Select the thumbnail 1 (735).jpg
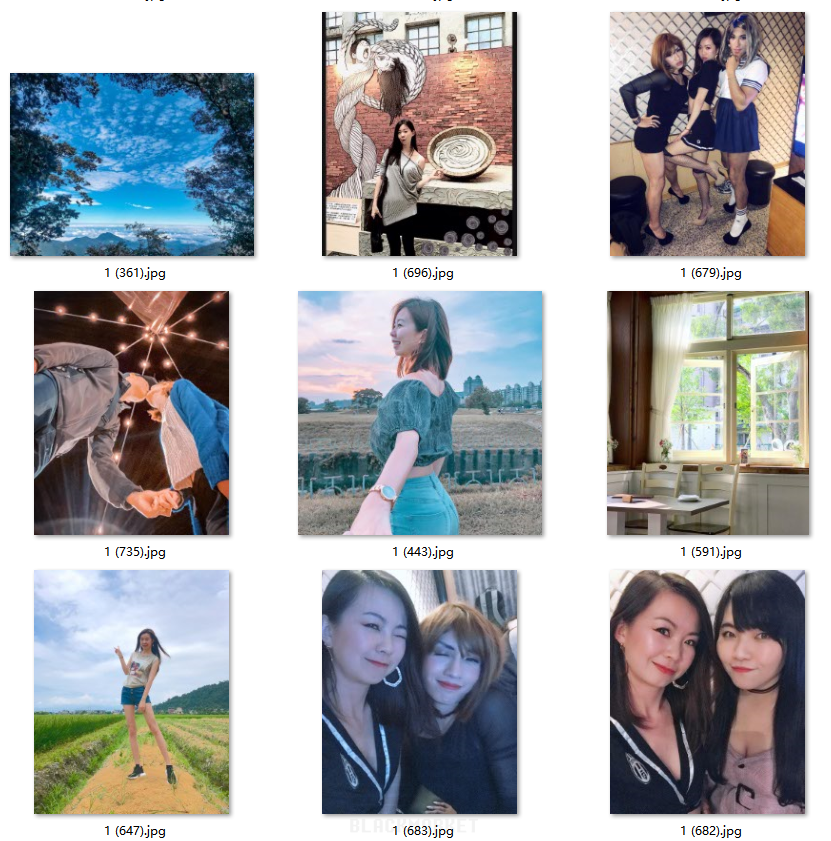 pos(131,412)
